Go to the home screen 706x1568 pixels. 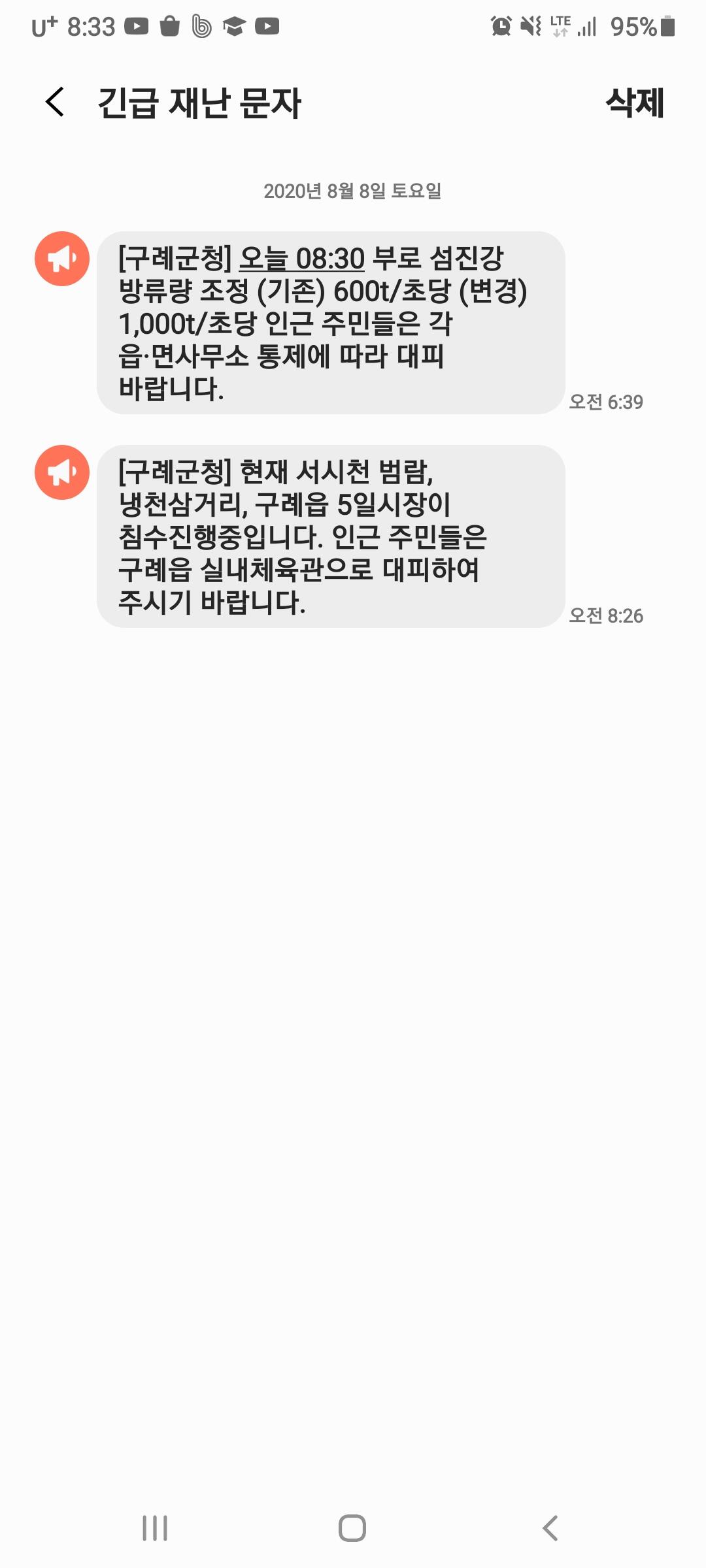point(352,1528)
